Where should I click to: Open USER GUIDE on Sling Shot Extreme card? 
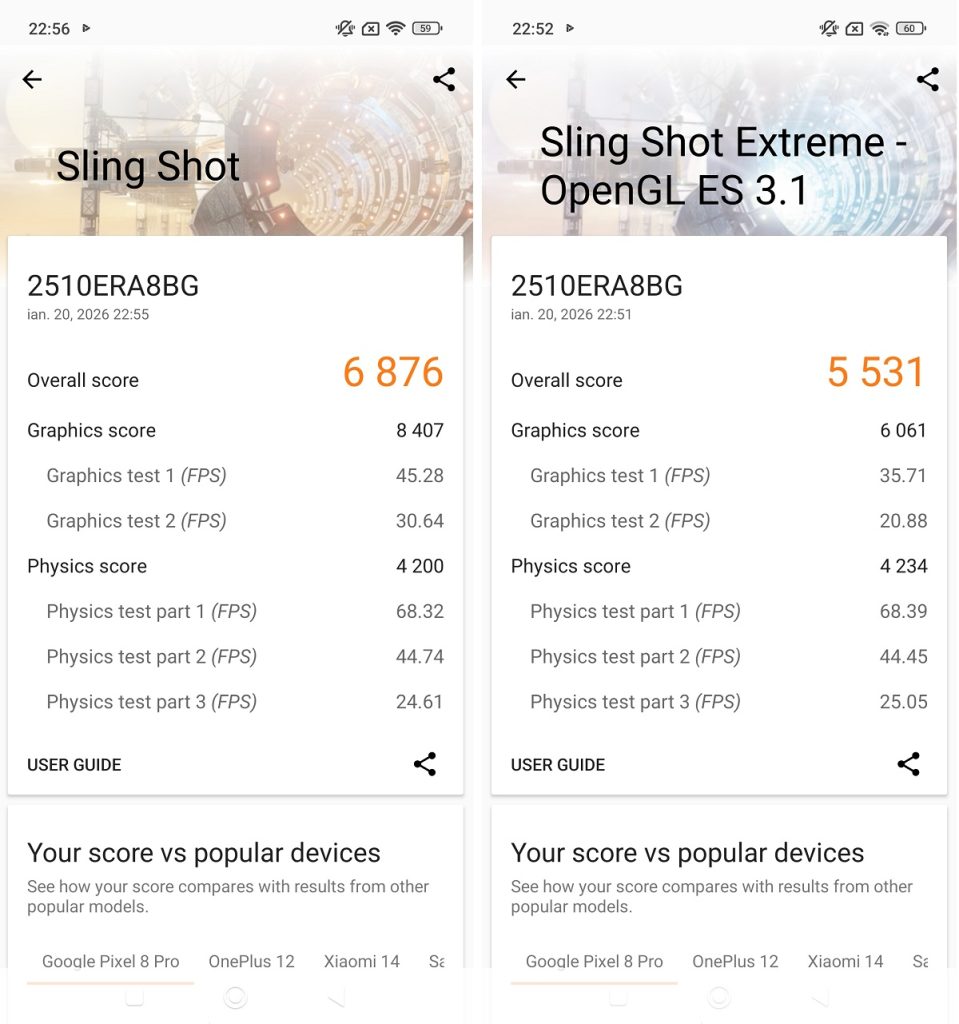(x=558, y=765)
